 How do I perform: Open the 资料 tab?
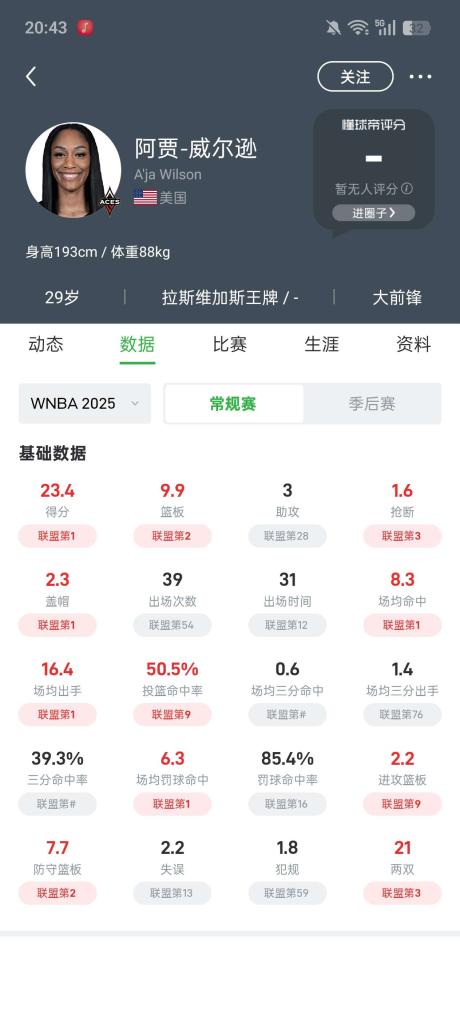point(414,344)
